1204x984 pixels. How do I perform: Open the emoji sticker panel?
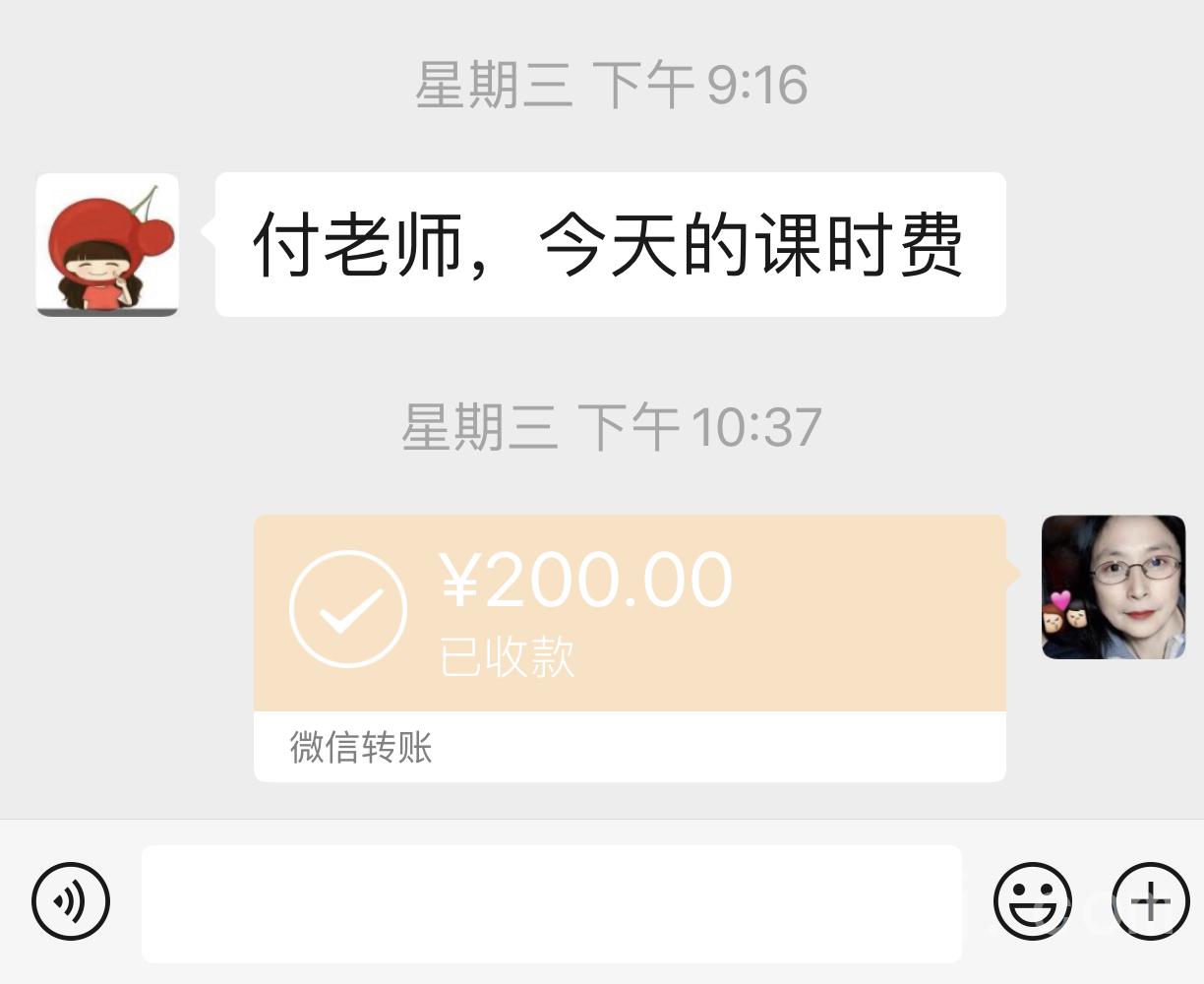pyautogui.click(x=1032, y=901)
